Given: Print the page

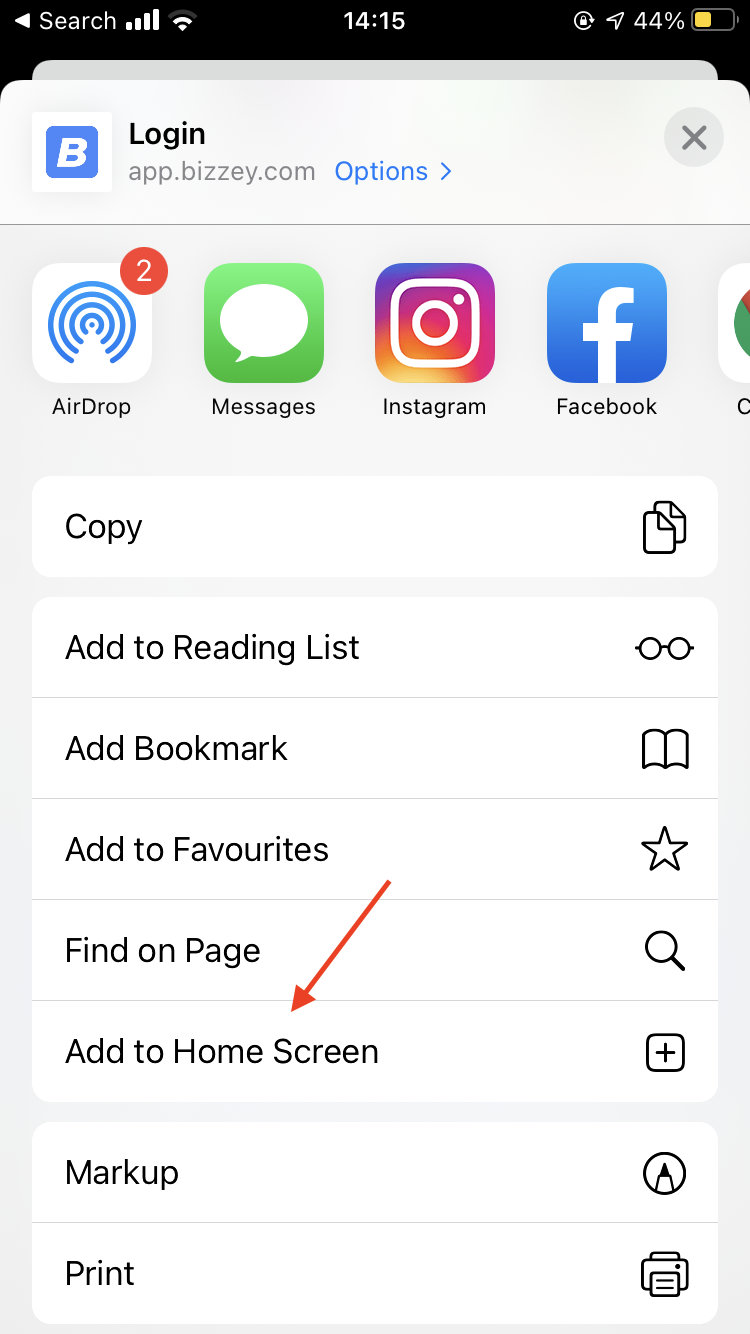Looking at the screenshot, I should coord(375,1273).
